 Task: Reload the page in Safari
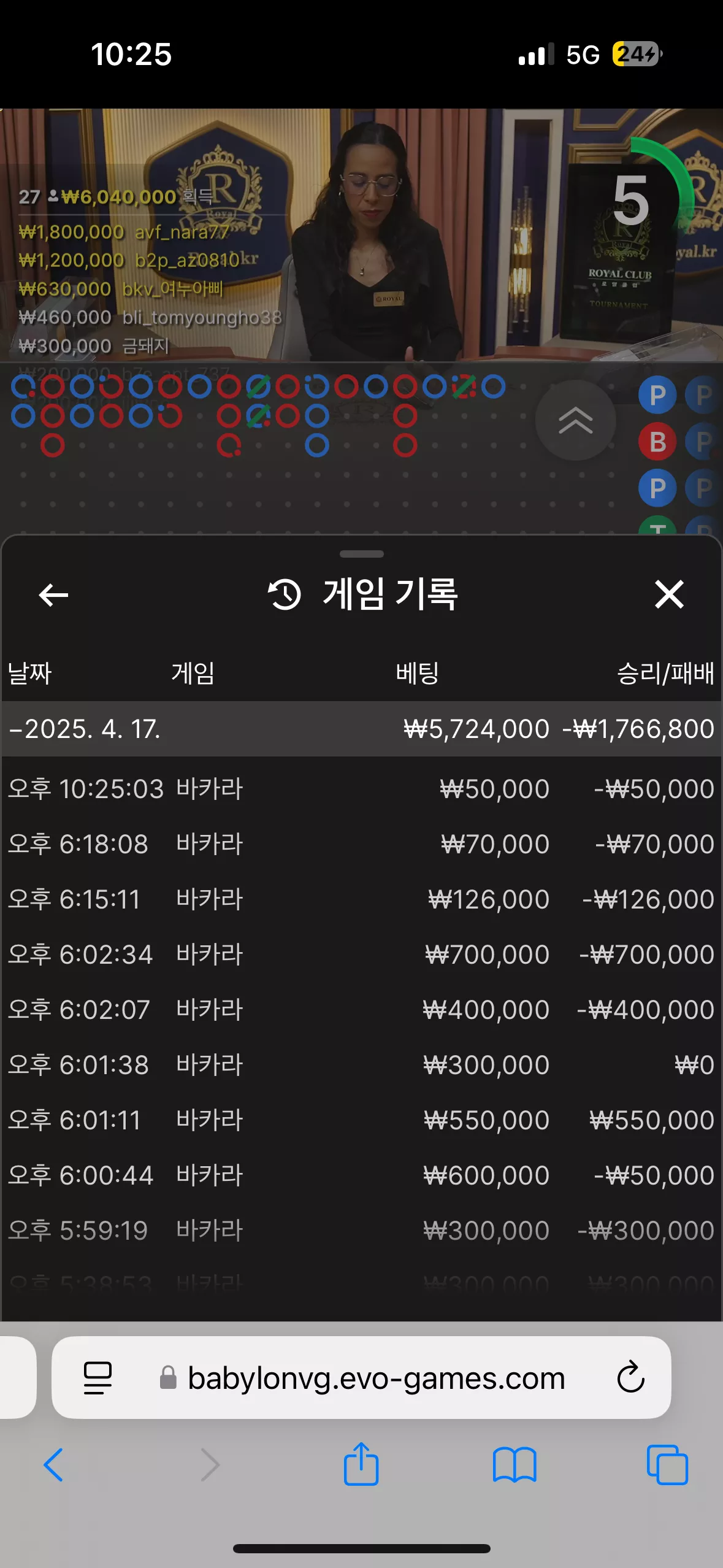click(x=630, y=1377)
